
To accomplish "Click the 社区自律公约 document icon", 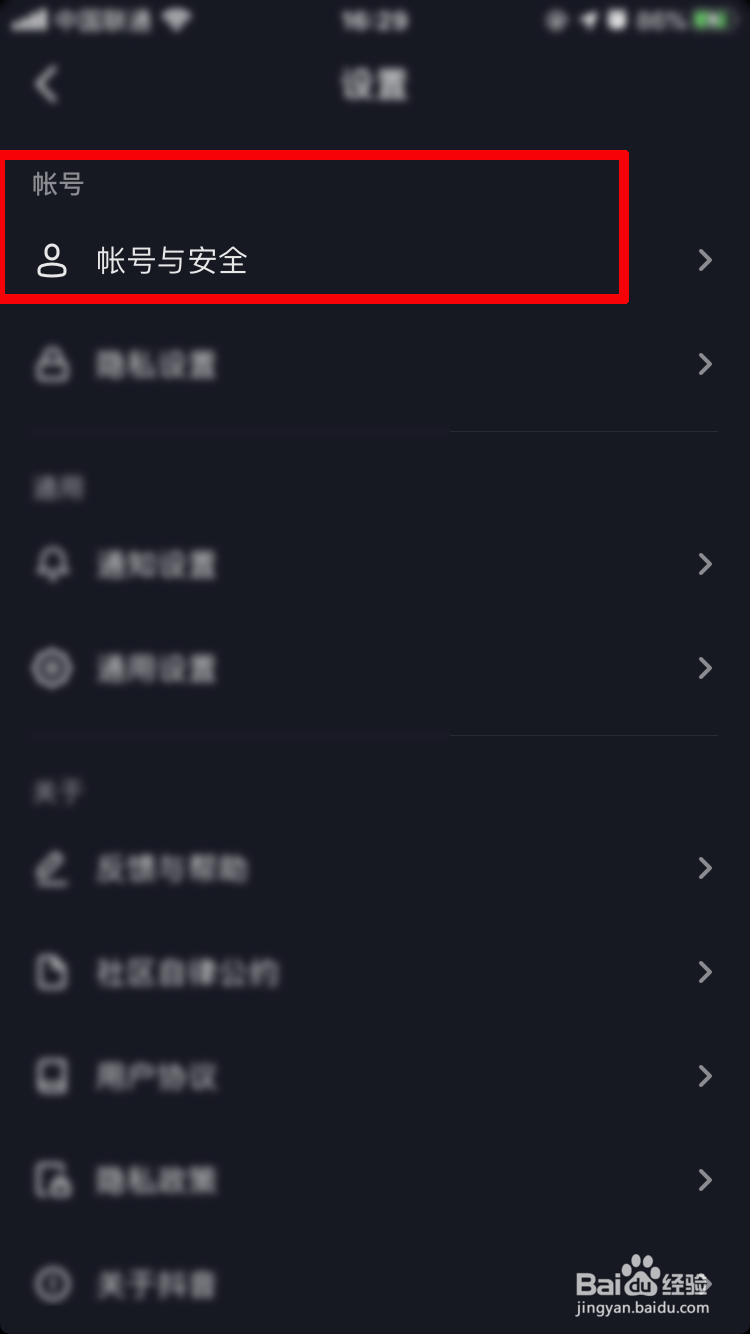I will click(x=52, y=972).
